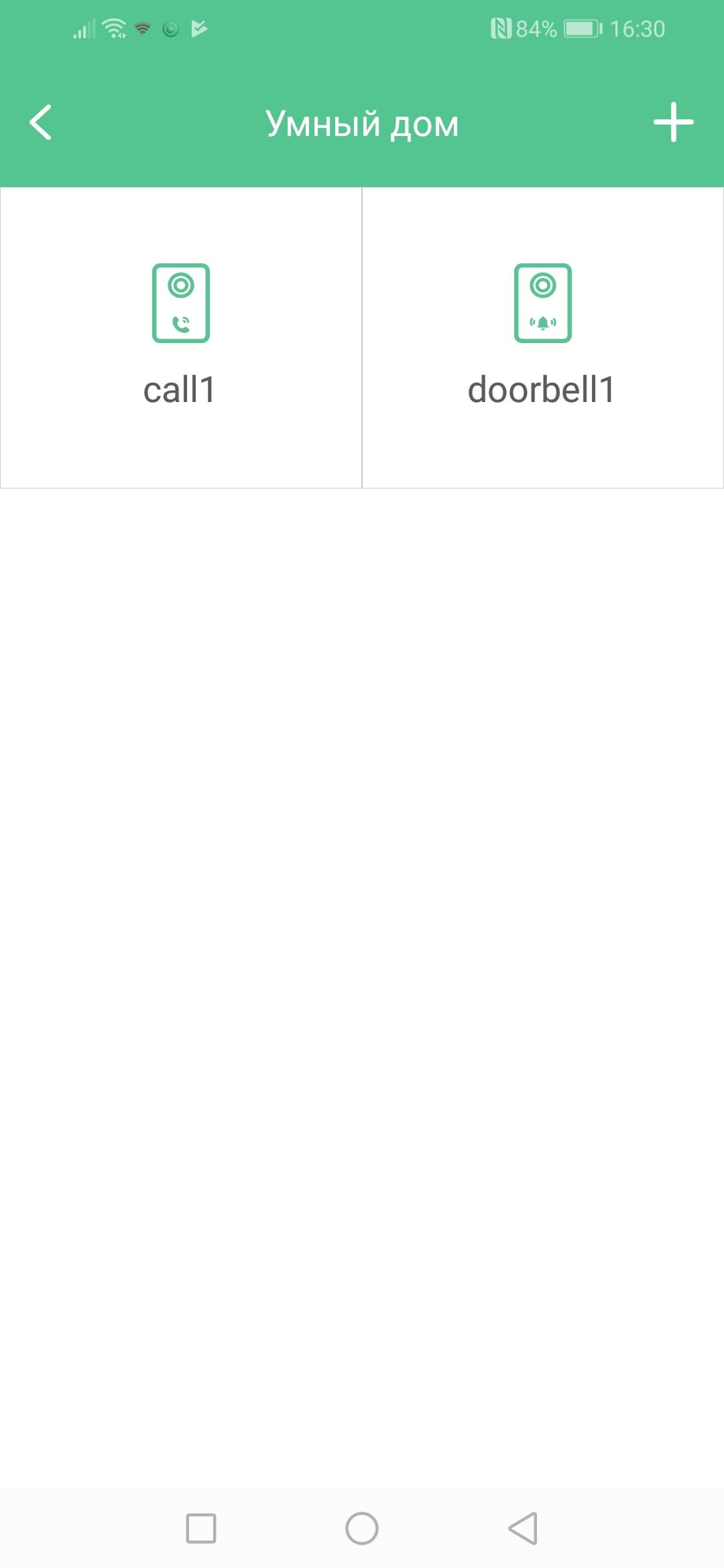Add a new device with the plus icon
724x1568 pixels.
[673, 123]
